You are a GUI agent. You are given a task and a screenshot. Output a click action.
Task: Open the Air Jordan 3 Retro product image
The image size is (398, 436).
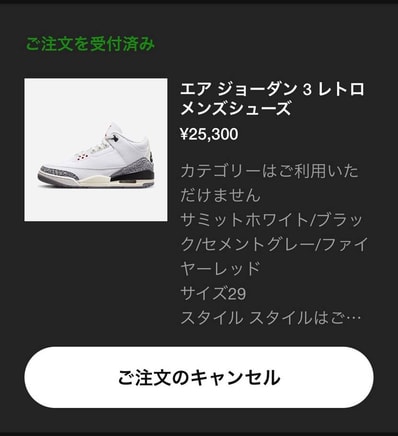[96, 150]
